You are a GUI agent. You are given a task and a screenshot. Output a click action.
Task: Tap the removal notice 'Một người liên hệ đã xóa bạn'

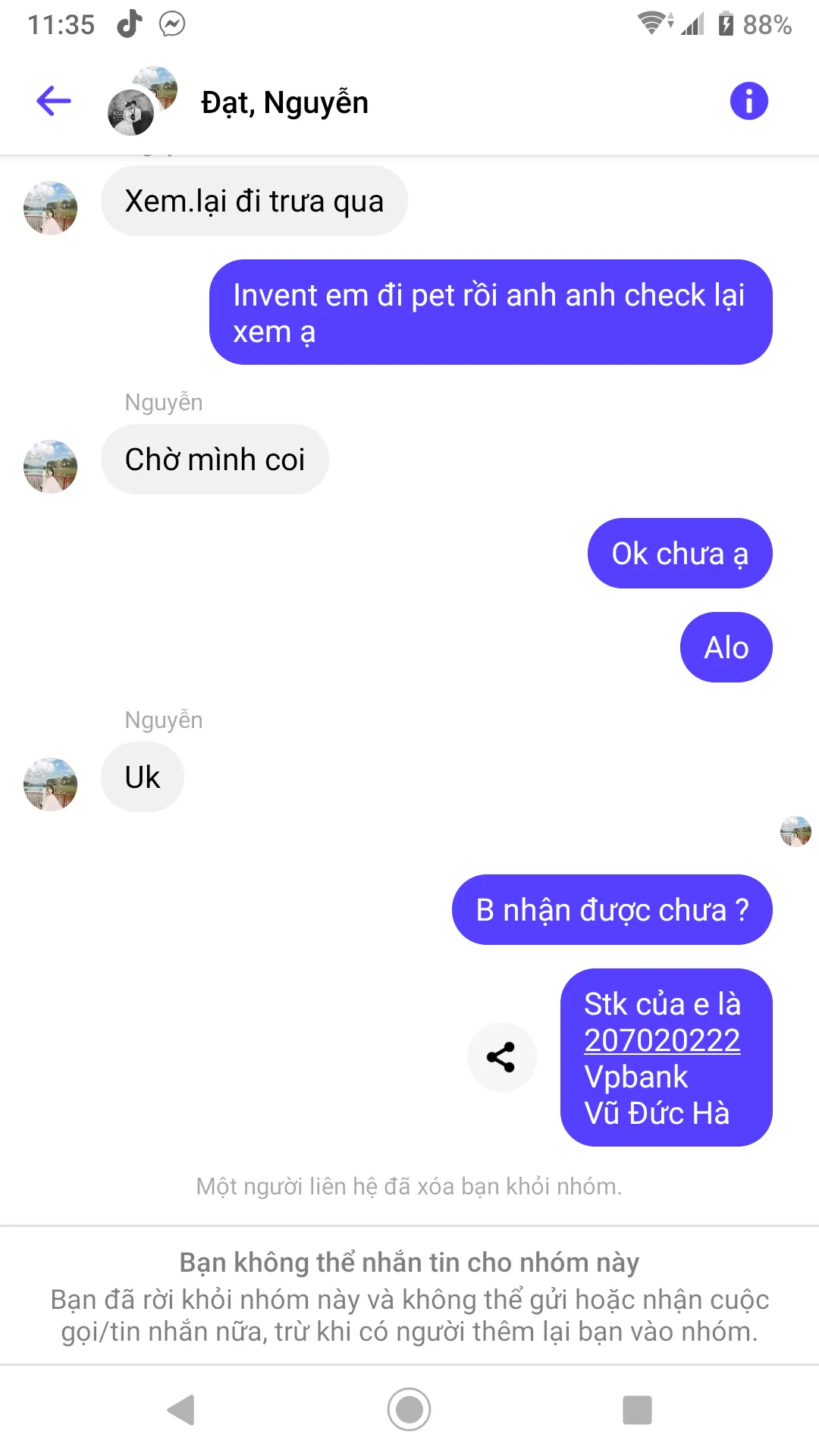409,1186
